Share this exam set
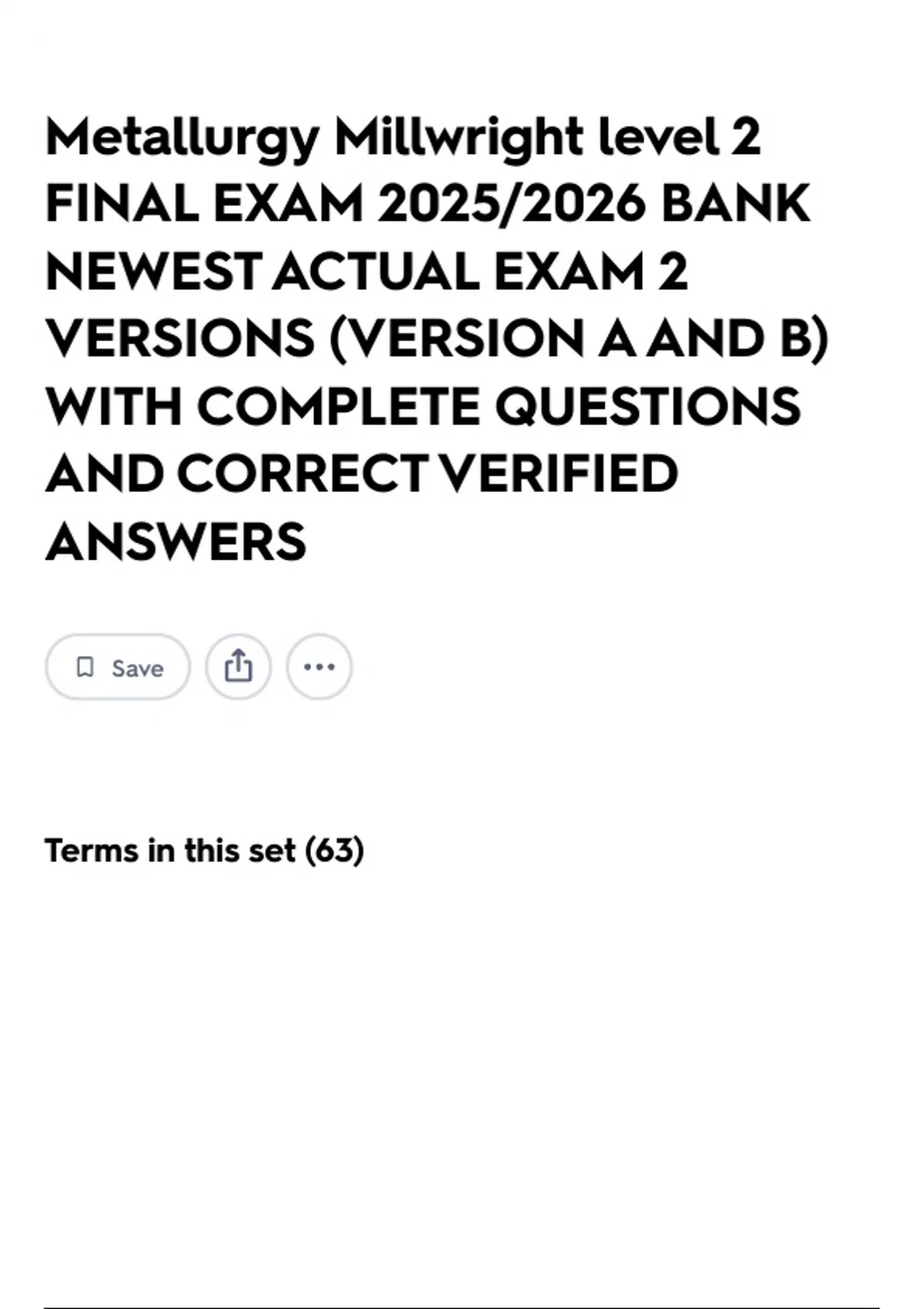Image resolution: width=924 pixels, height=1309 pixels. [238, 667]
